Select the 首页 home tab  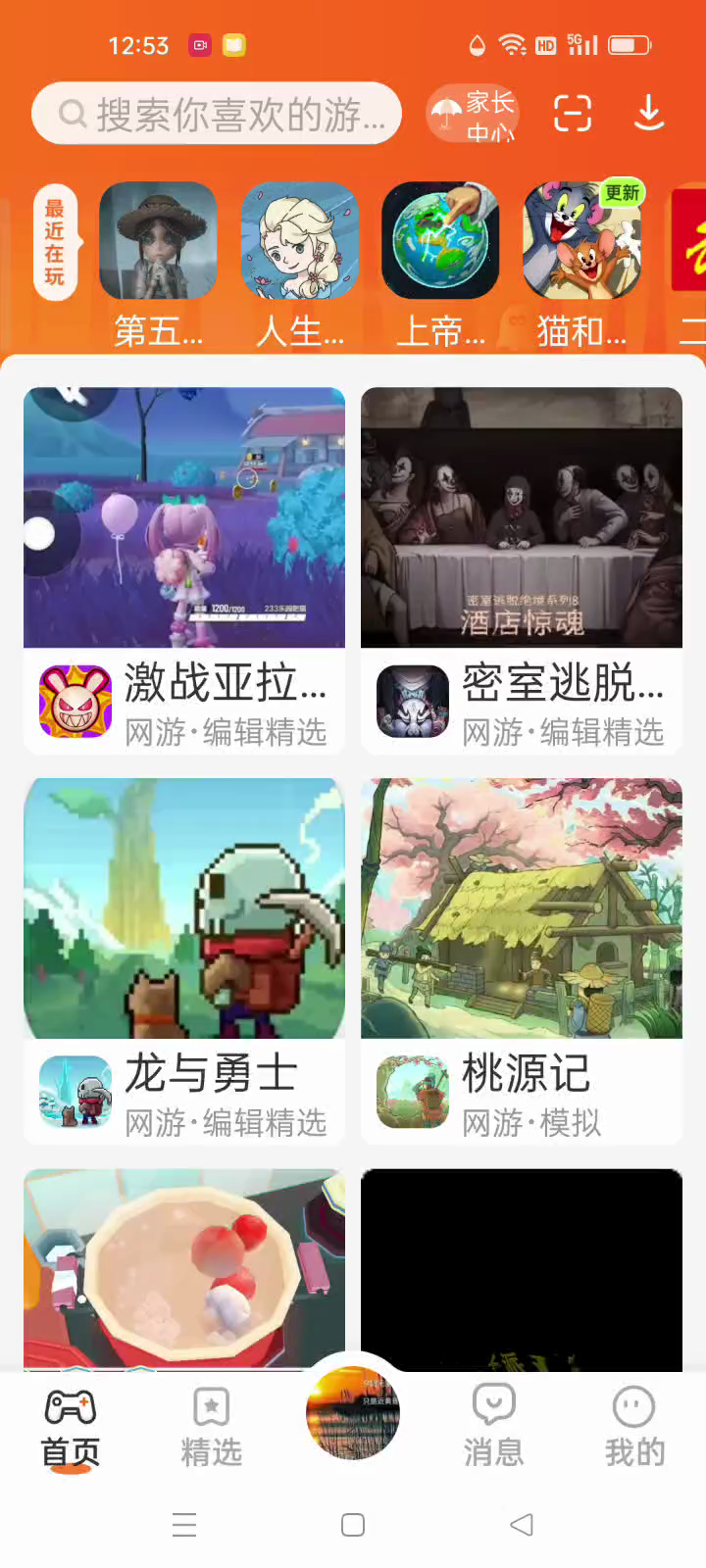[71, 1427]
